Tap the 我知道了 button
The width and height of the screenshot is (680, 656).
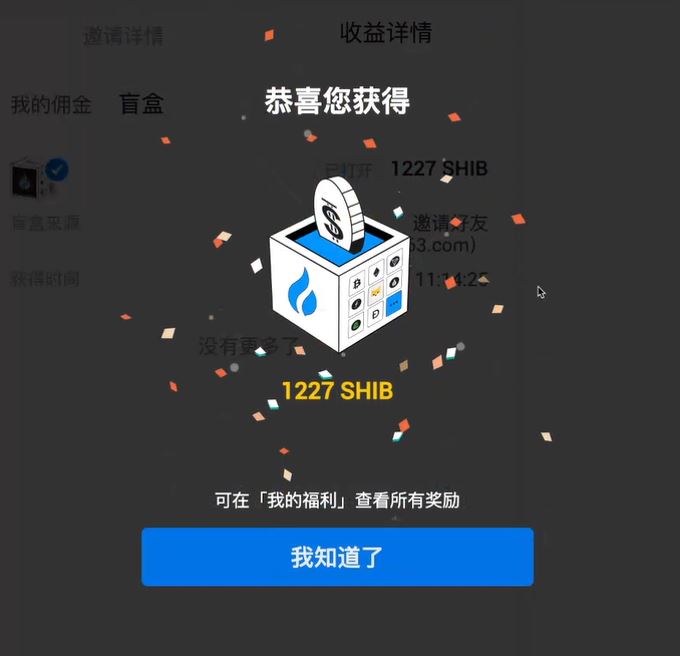(337, 557)
